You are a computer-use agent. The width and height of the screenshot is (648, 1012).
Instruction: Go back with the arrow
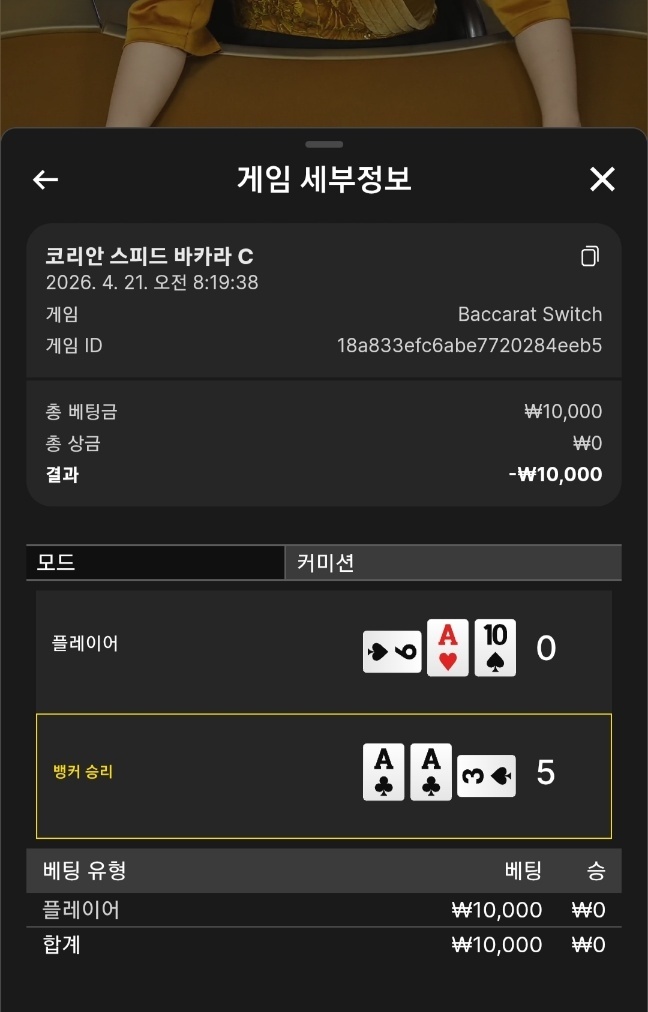coord(46,180)
